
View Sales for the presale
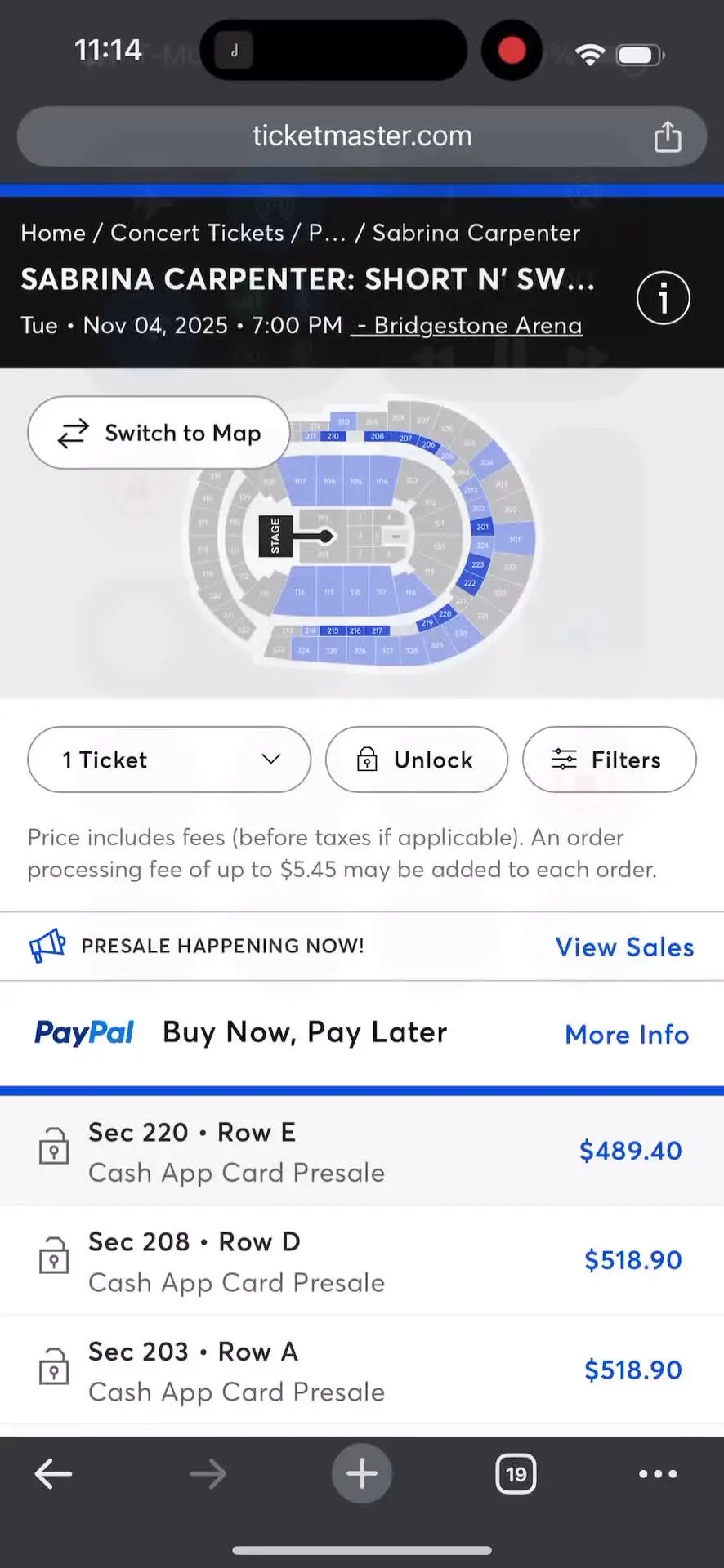point(624,947)
